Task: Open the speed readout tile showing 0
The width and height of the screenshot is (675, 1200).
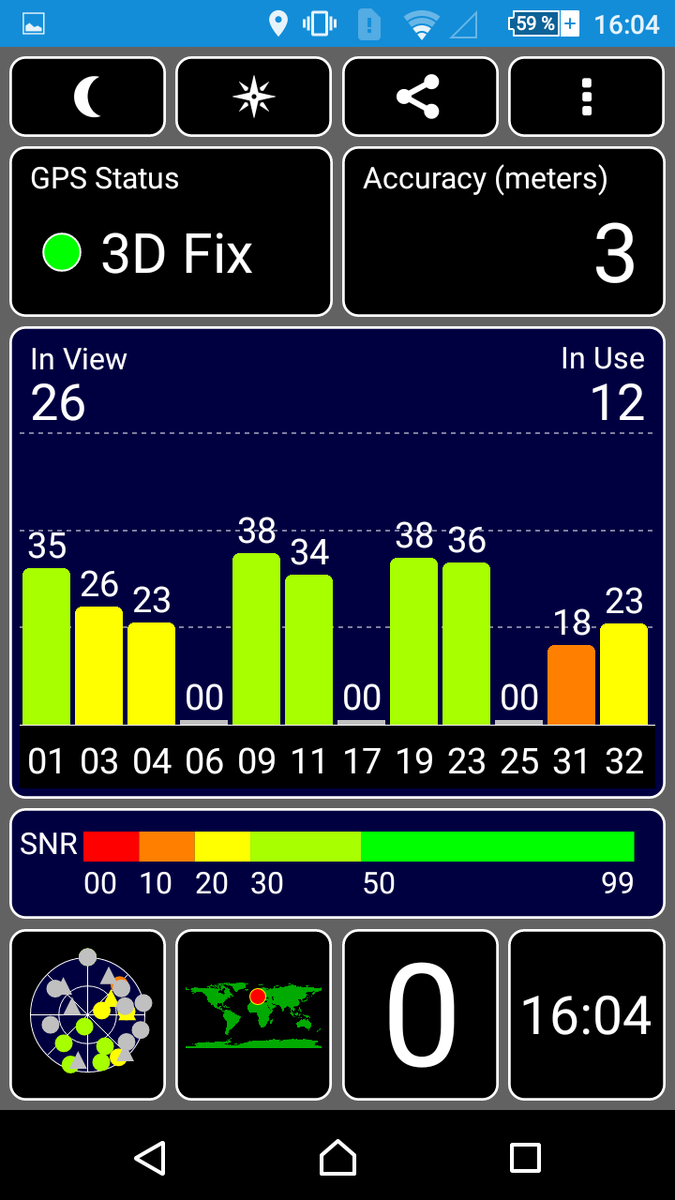Action: pyautogui.click(x=420, y=1015)
